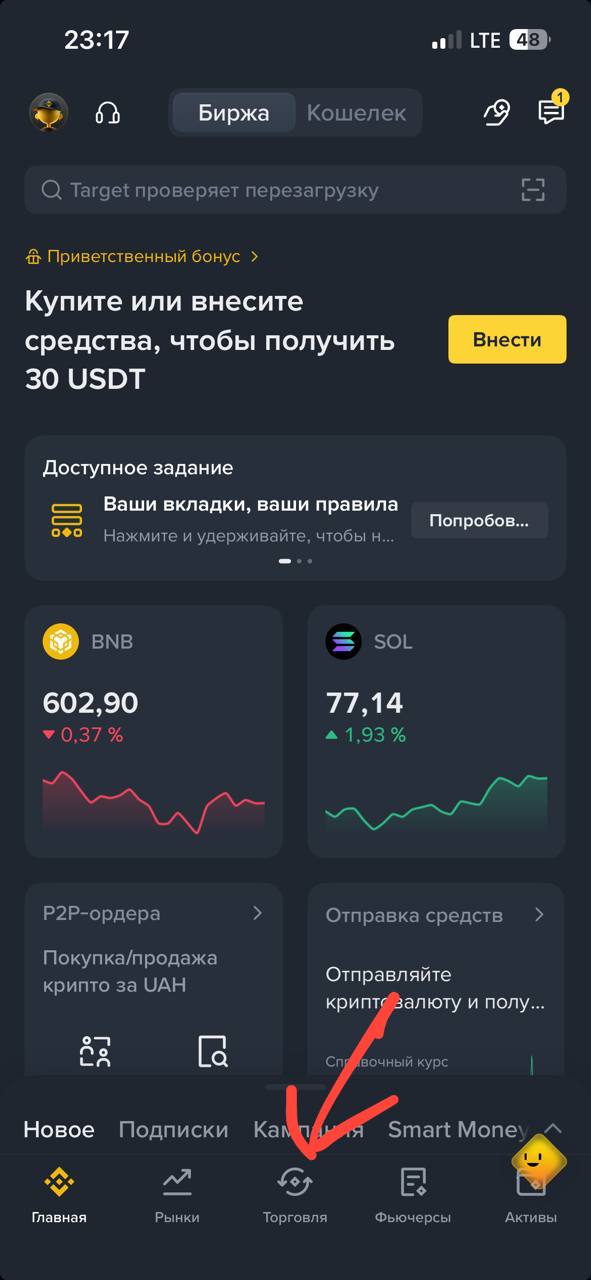The width and height of the screenshot is (591, 1280).
Task: Go to Рынки in bottom navigation
Action: (177, 1195)
